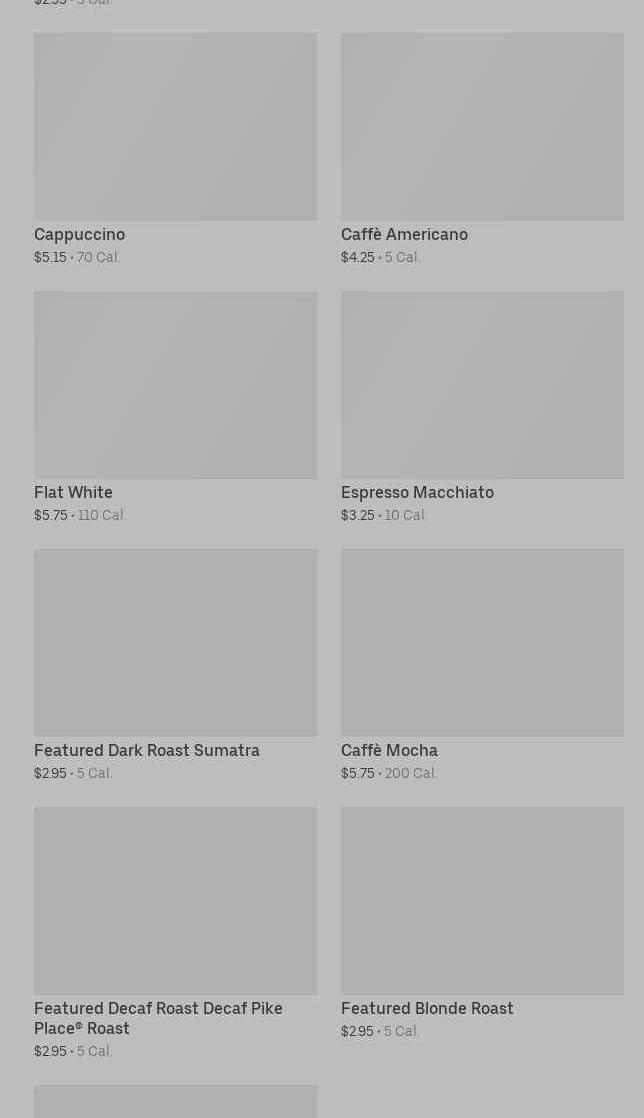The height and width of the screenshot is (1118, 644).
Task: Tap the Caffè Mocha item
Action: pyautogui.click(x=482, y=665)
